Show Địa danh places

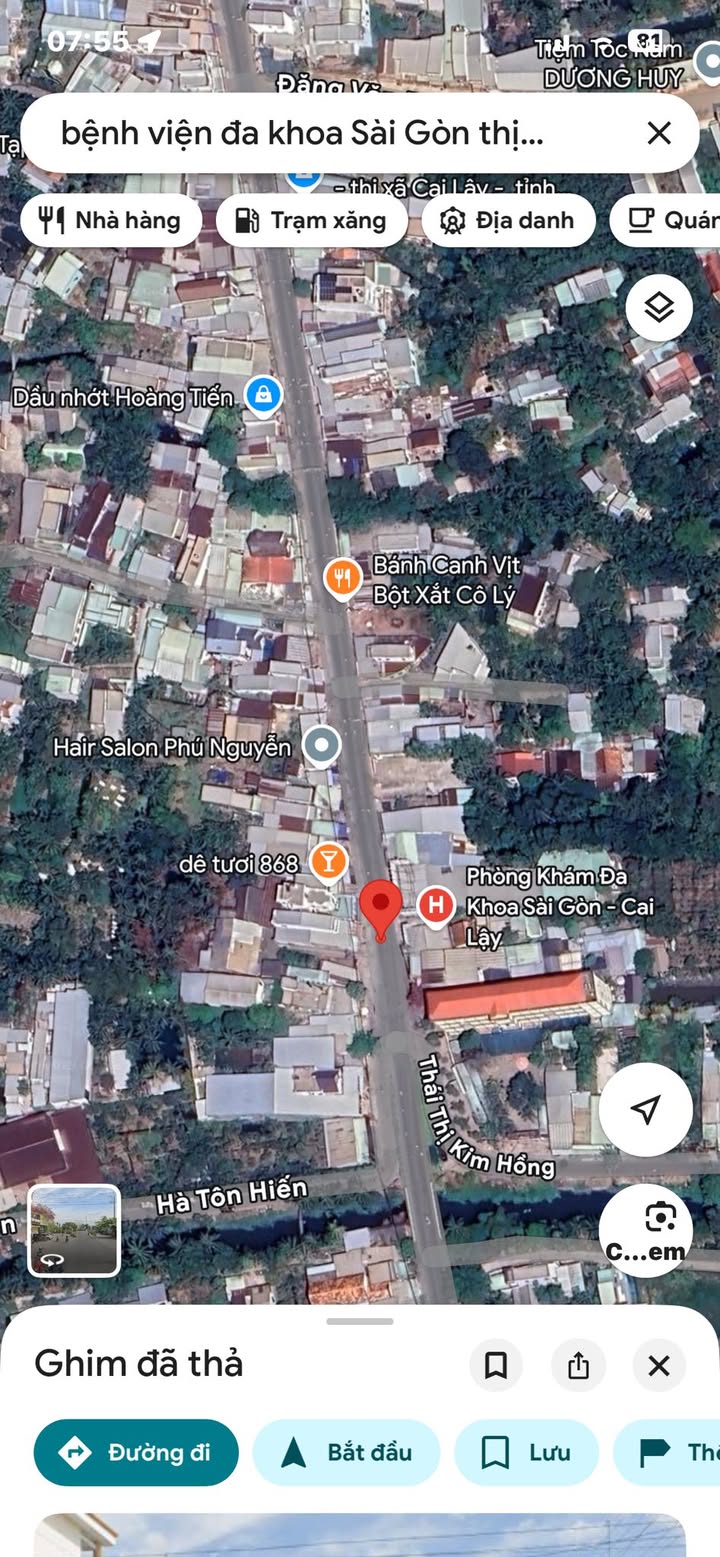click(x=508, y=220)
